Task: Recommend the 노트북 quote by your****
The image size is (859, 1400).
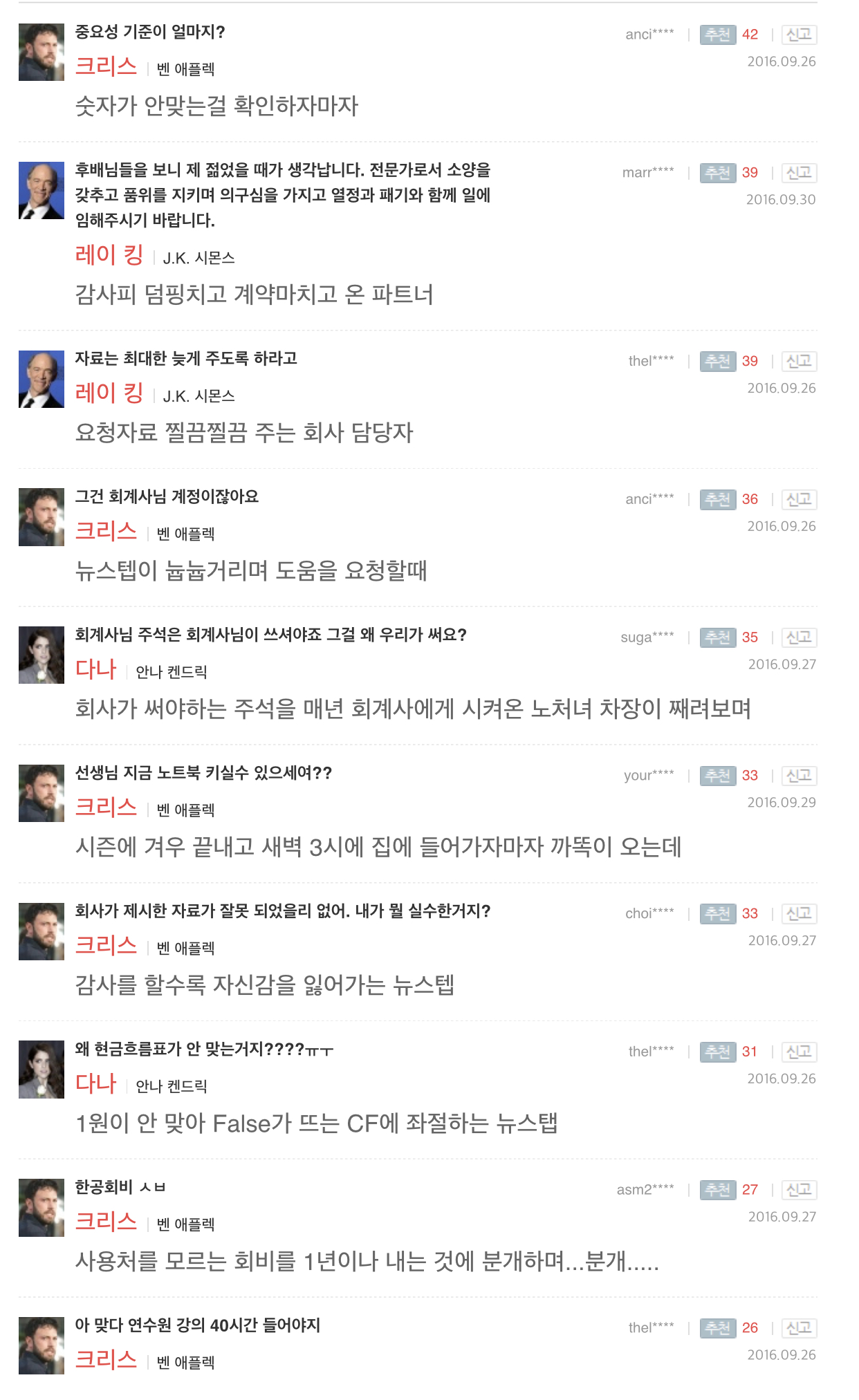Action: [x=717, y=776]
